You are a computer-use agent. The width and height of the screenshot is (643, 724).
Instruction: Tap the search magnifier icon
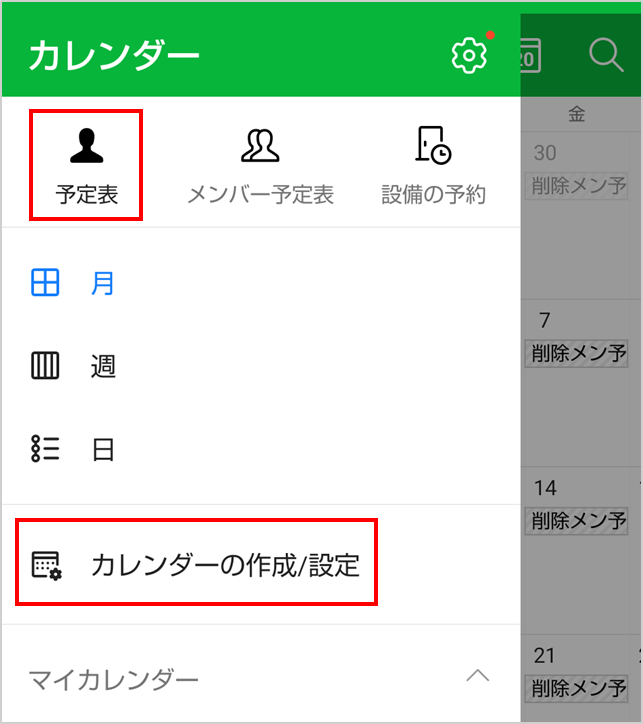point(606,54)
